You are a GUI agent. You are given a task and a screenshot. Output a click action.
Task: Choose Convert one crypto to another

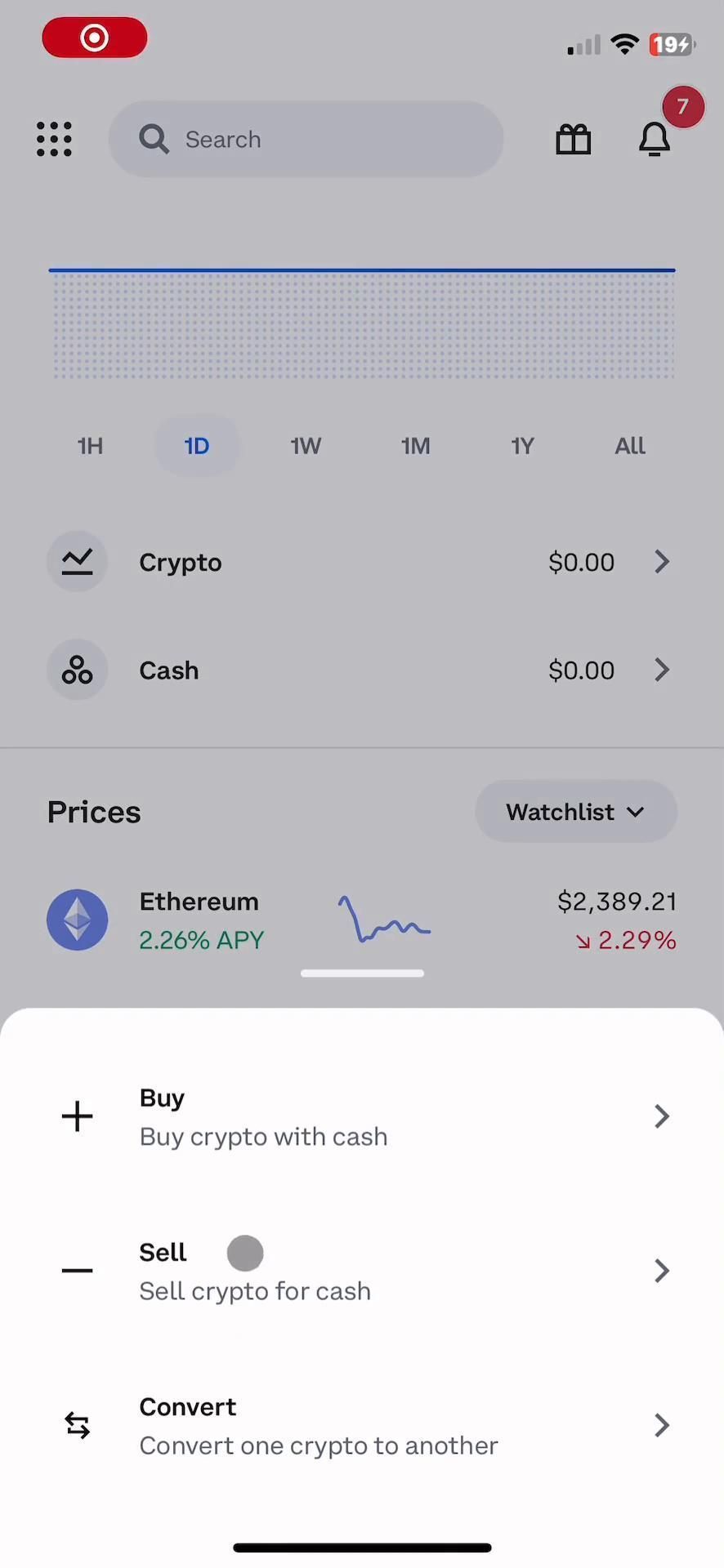(x=361, y=1425)
